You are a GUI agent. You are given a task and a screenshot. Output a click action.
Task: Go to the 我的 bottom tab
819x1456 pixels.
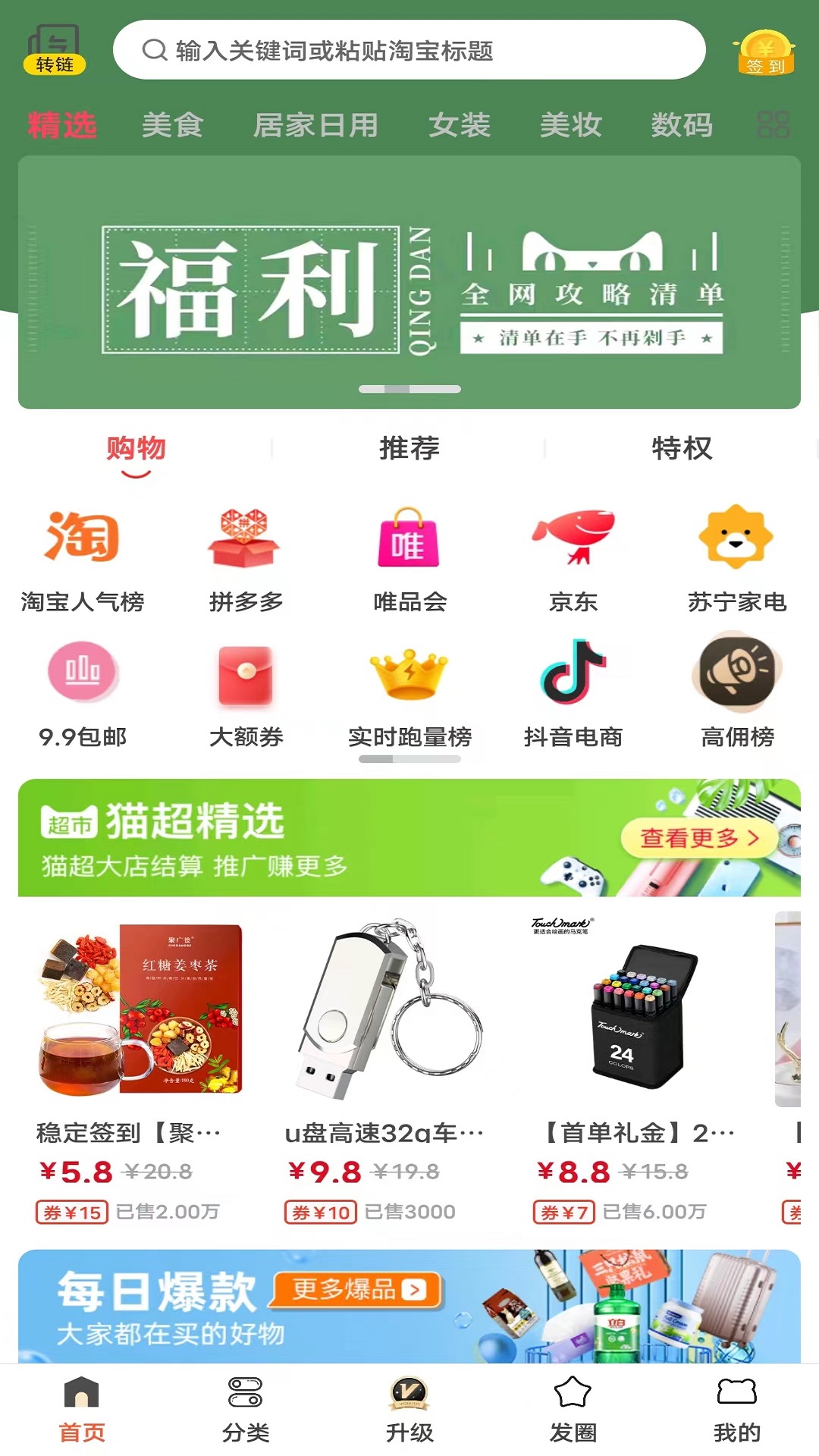click(x=736, y=1410)
